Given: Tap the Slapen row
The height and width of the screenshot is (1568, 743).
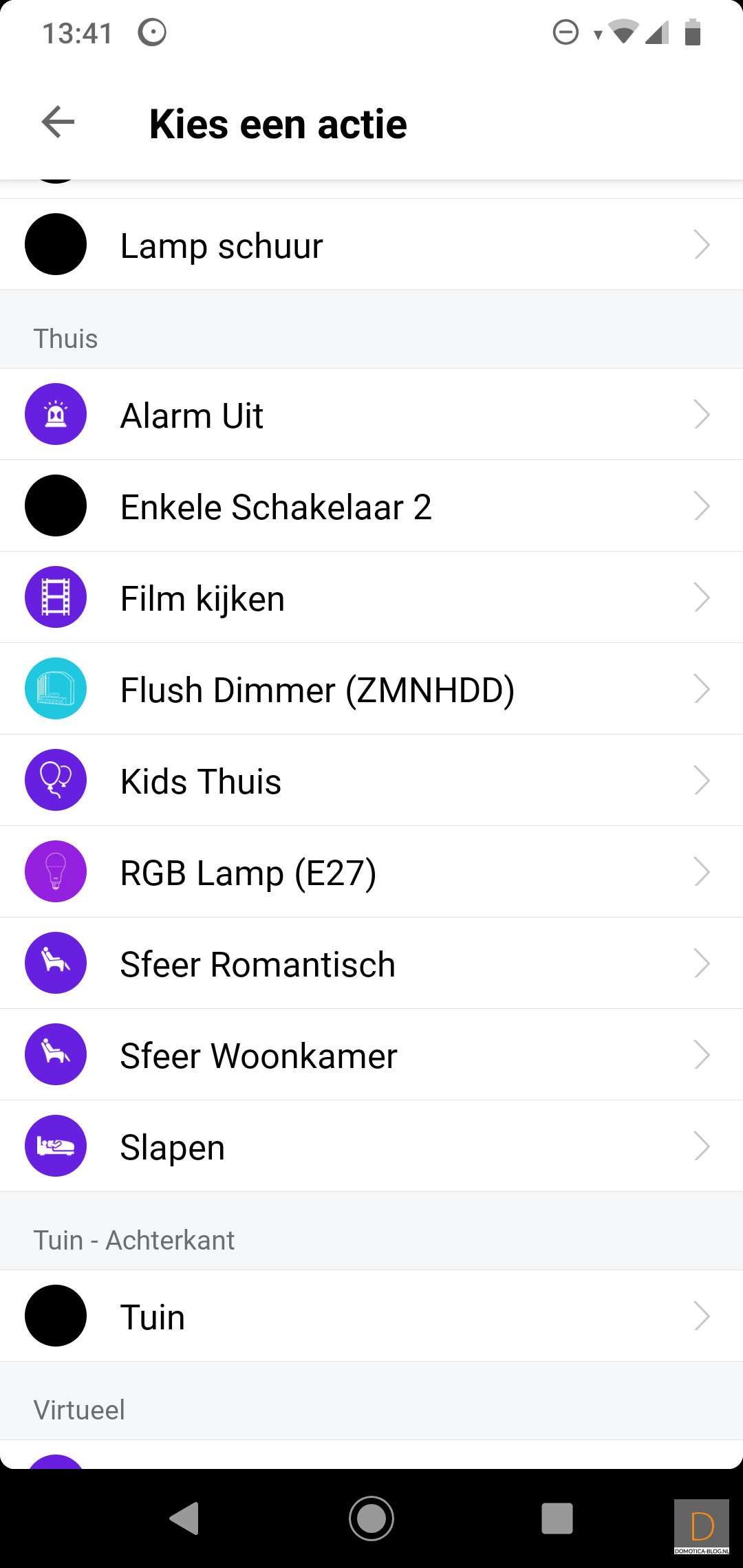Looking at the screenshot, I should tap(371, 1146).
